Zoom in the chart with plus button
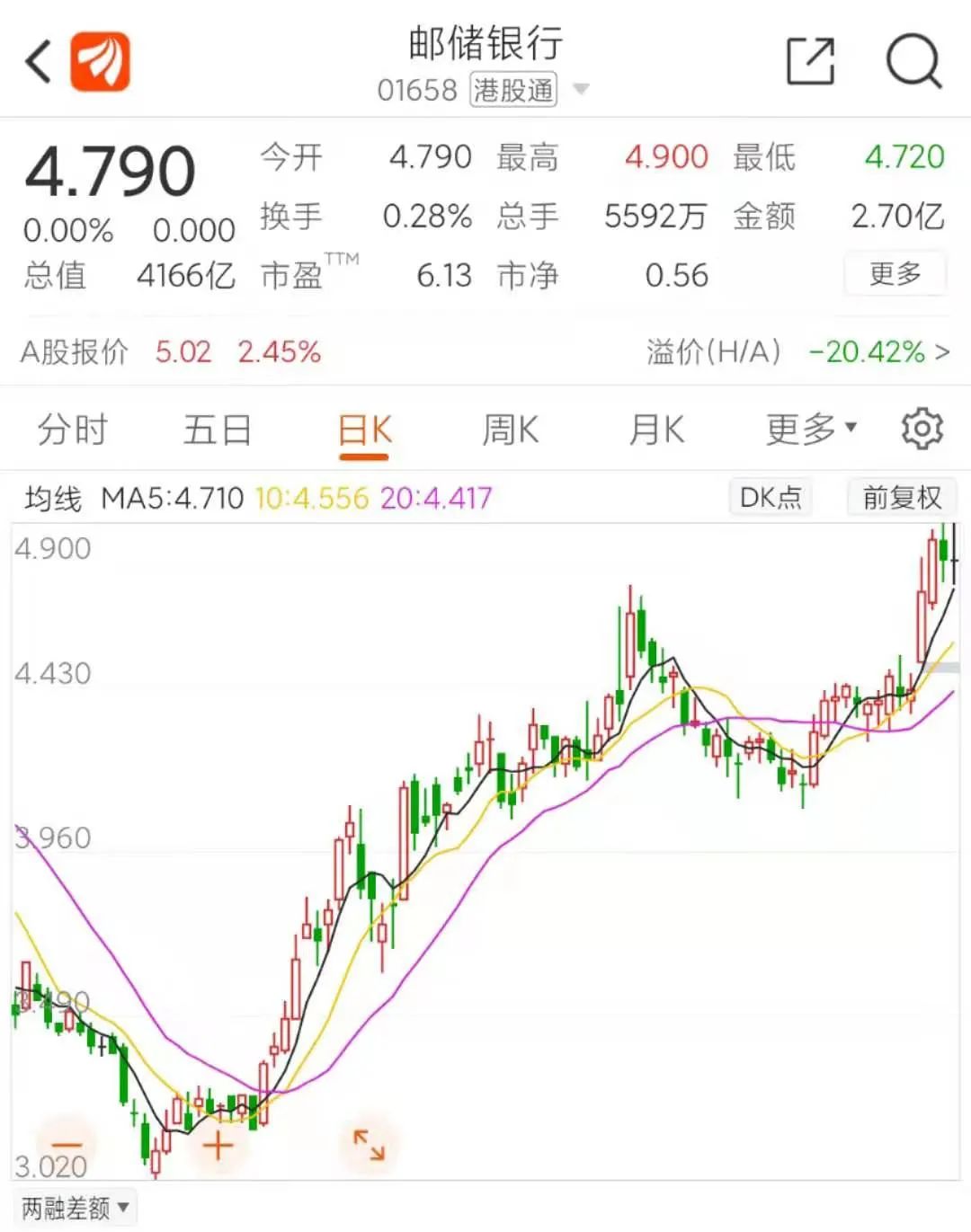The width and height of the screenshot is (971, 1232). [x=218, y=1146]
